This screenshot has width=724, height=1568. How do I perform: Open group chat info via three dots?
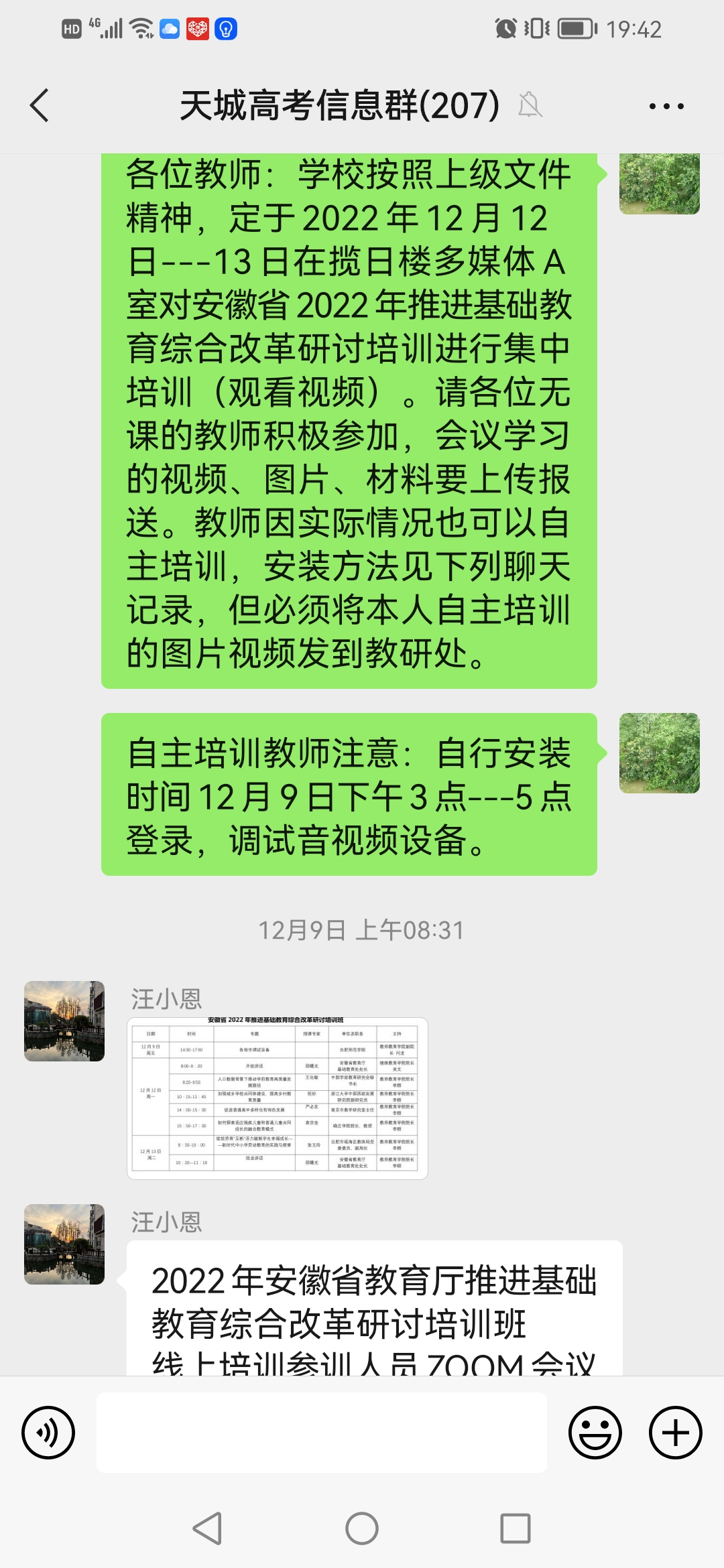666,106
